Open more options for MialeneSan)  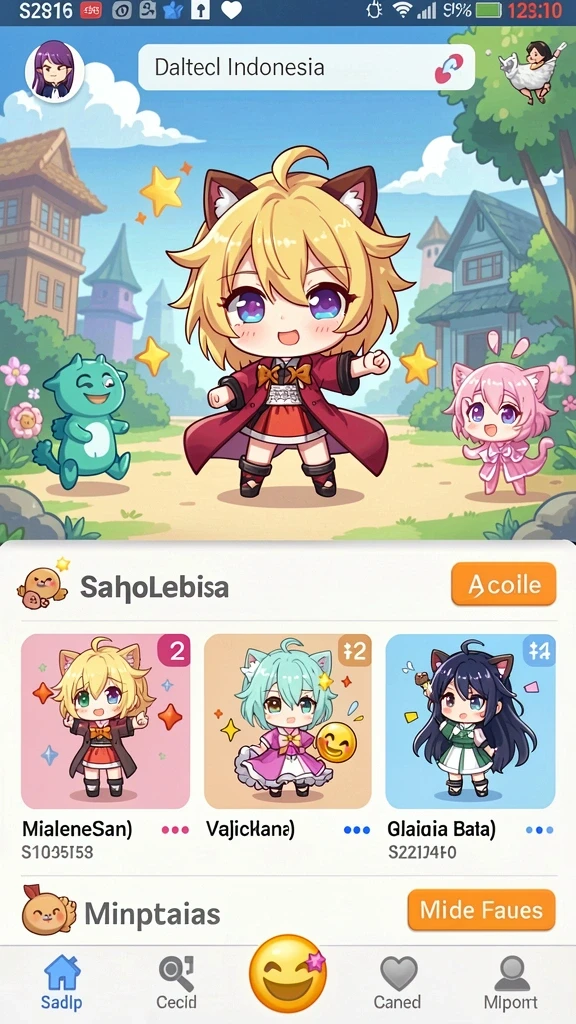click(175, 830)
